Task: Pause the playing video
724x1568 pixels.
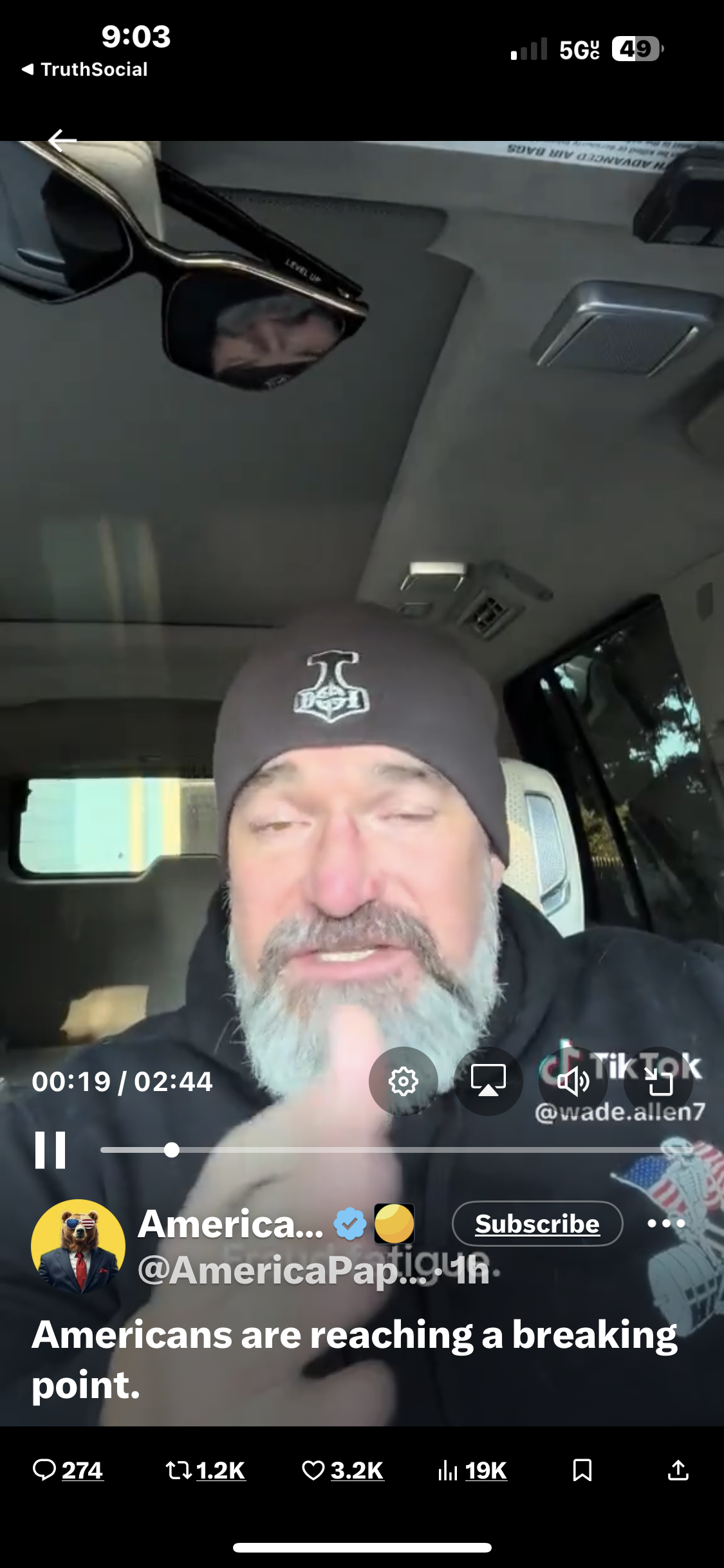Action: click(x=50, y=1150)
